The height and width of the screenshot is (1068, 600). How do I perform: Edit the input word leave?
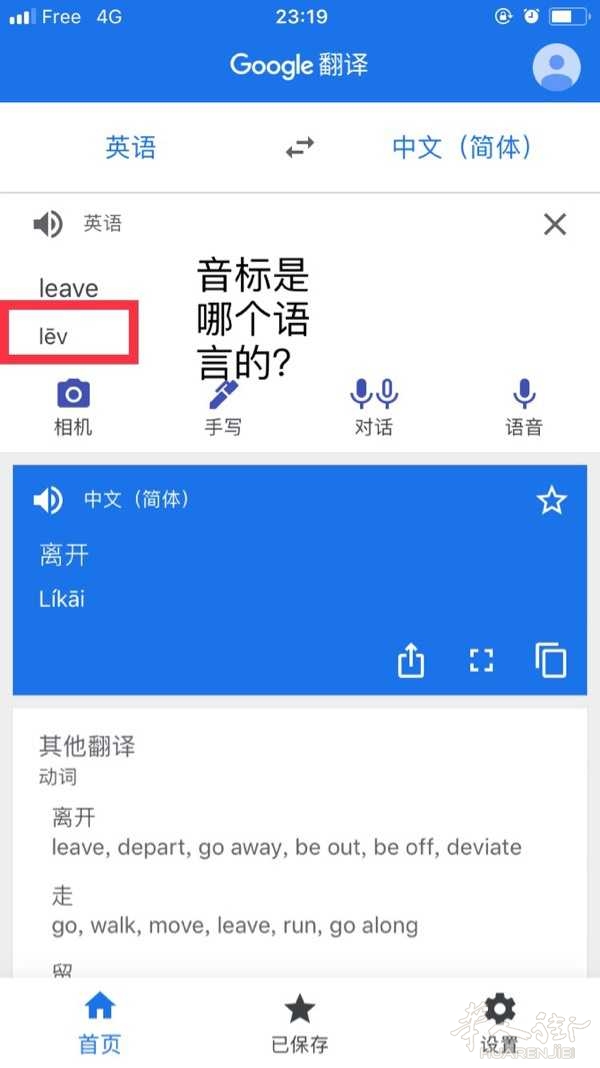[68, 288]
